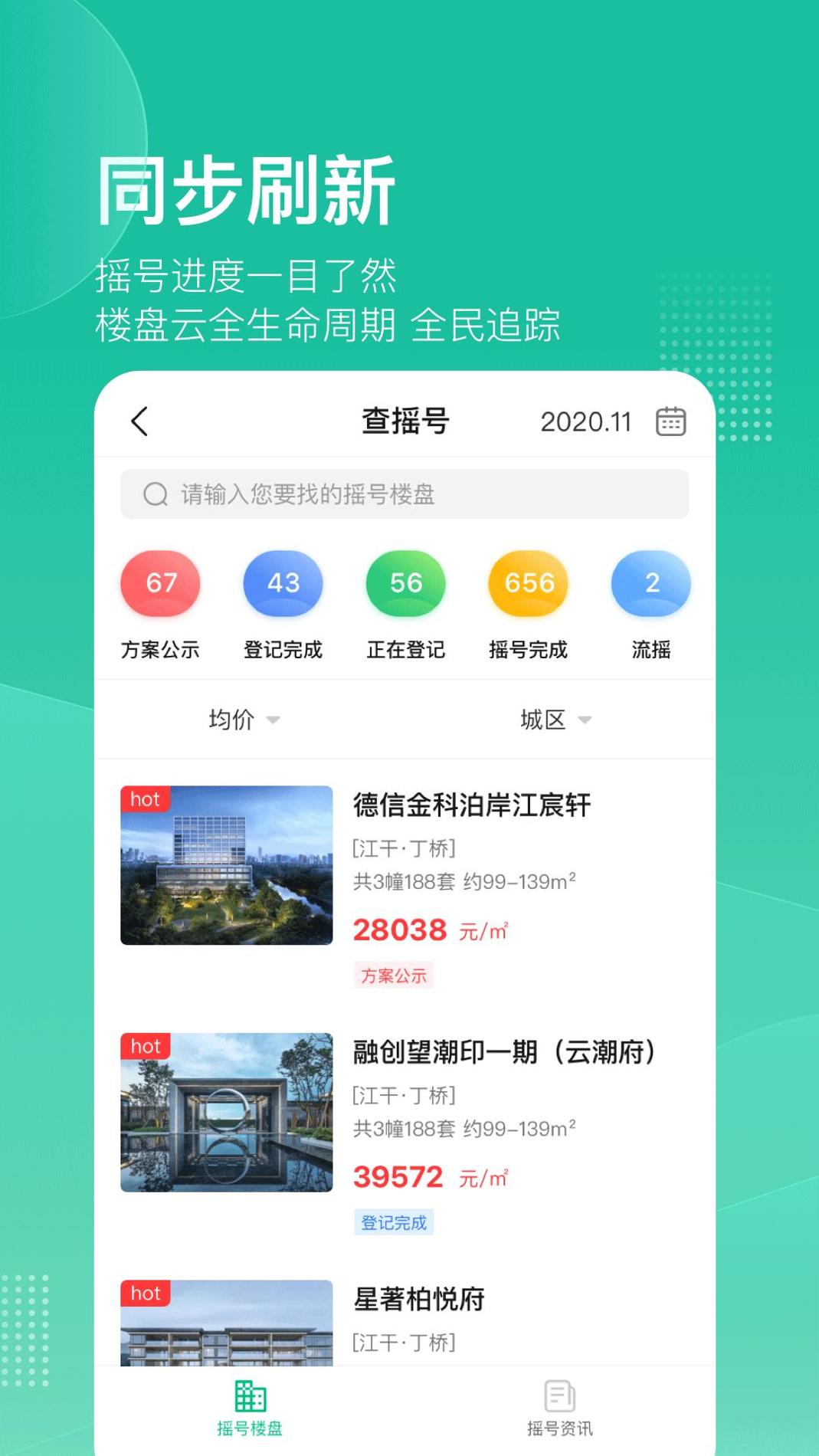Tap the 流摇 badge showing 2

click(x=650, y=583)
